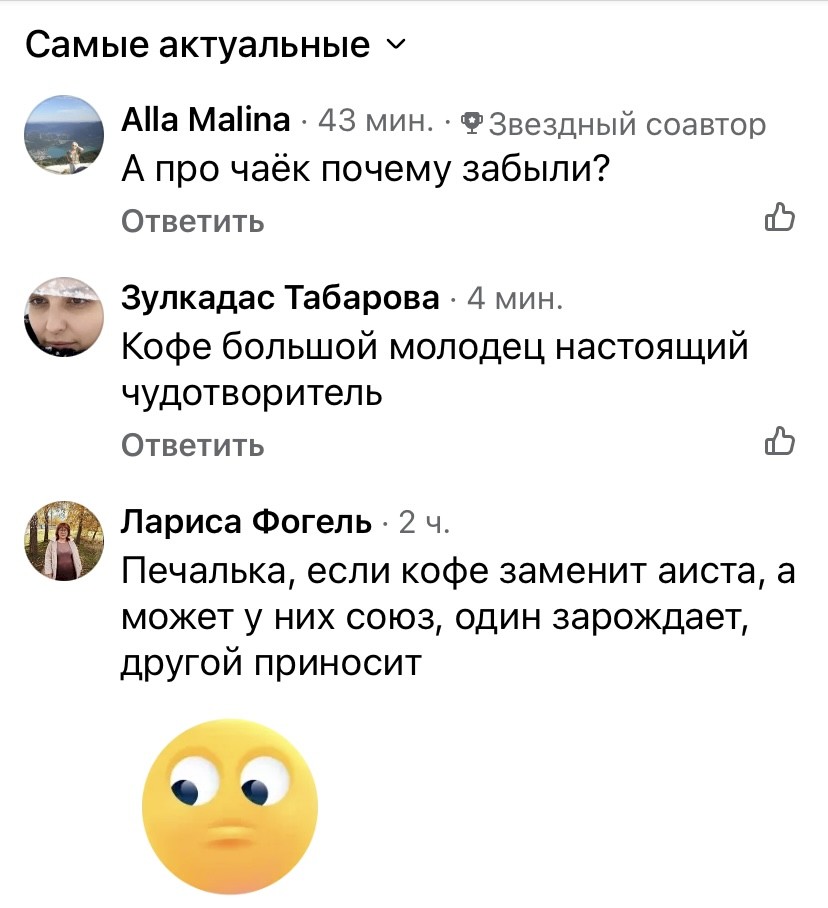The width and height of the screenshot is (828, 908).
Task: Open Лариса Фогель's profile name
Action: click(x=246, y=522)
